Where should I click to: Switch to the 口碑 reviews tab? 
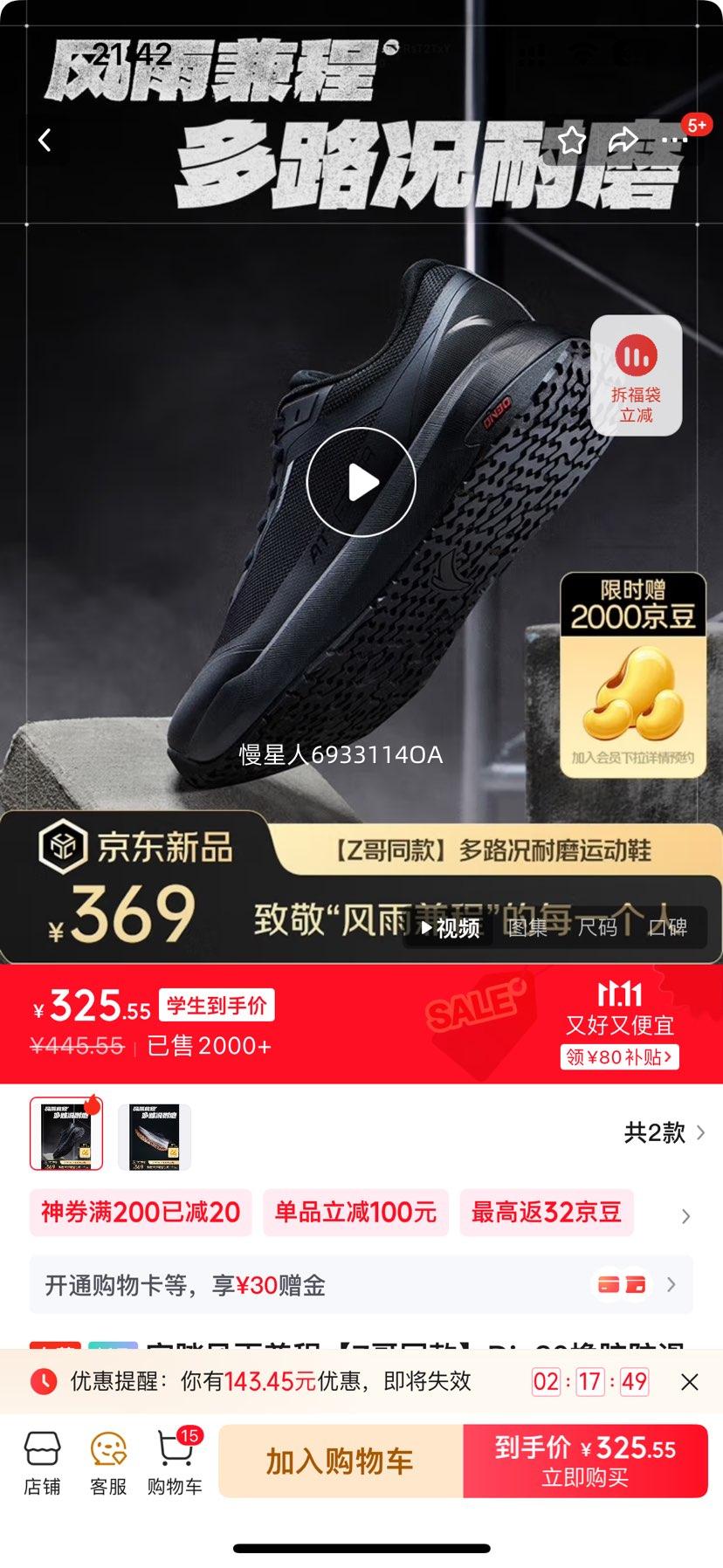click(667, 927)
